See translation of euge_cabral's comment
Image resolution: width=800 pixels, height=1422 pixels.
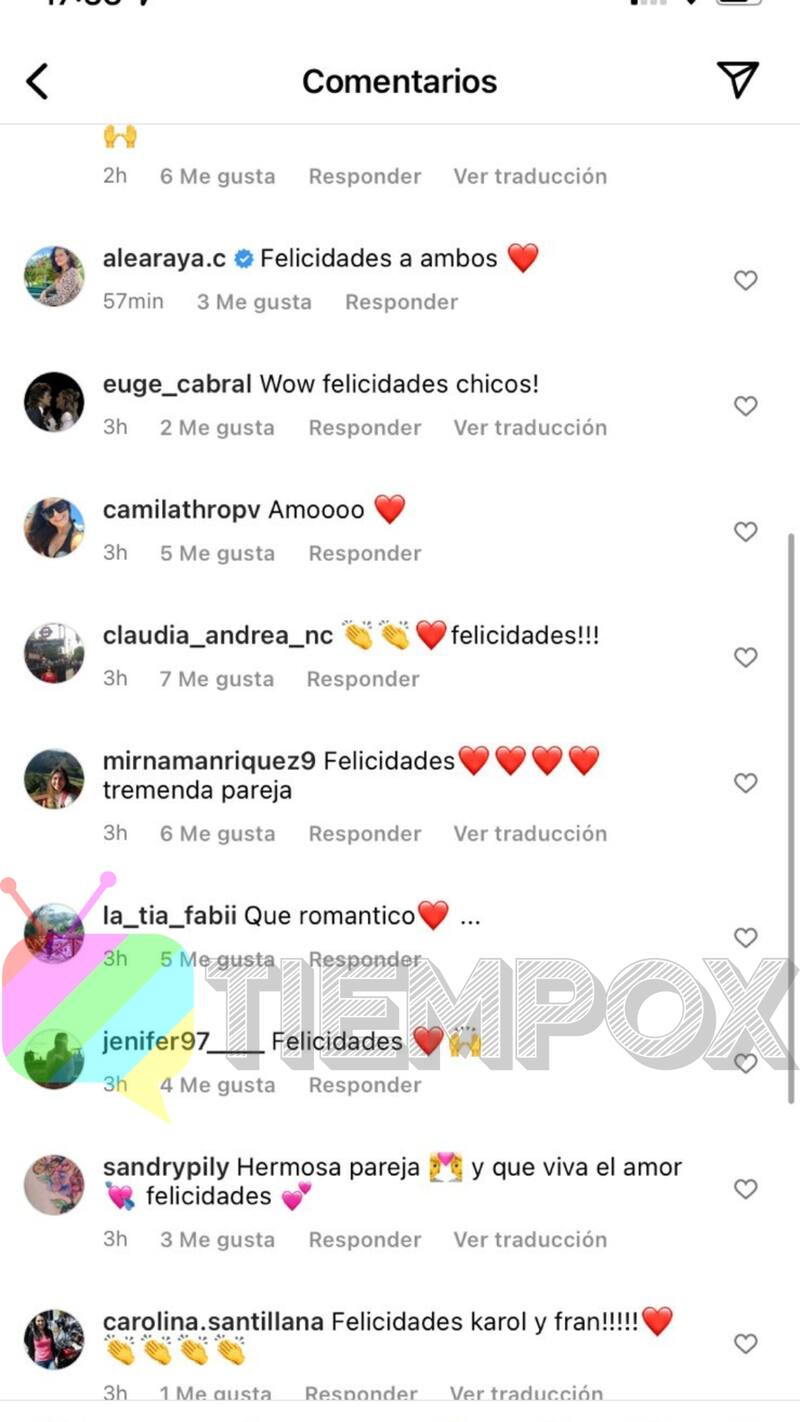529,428
